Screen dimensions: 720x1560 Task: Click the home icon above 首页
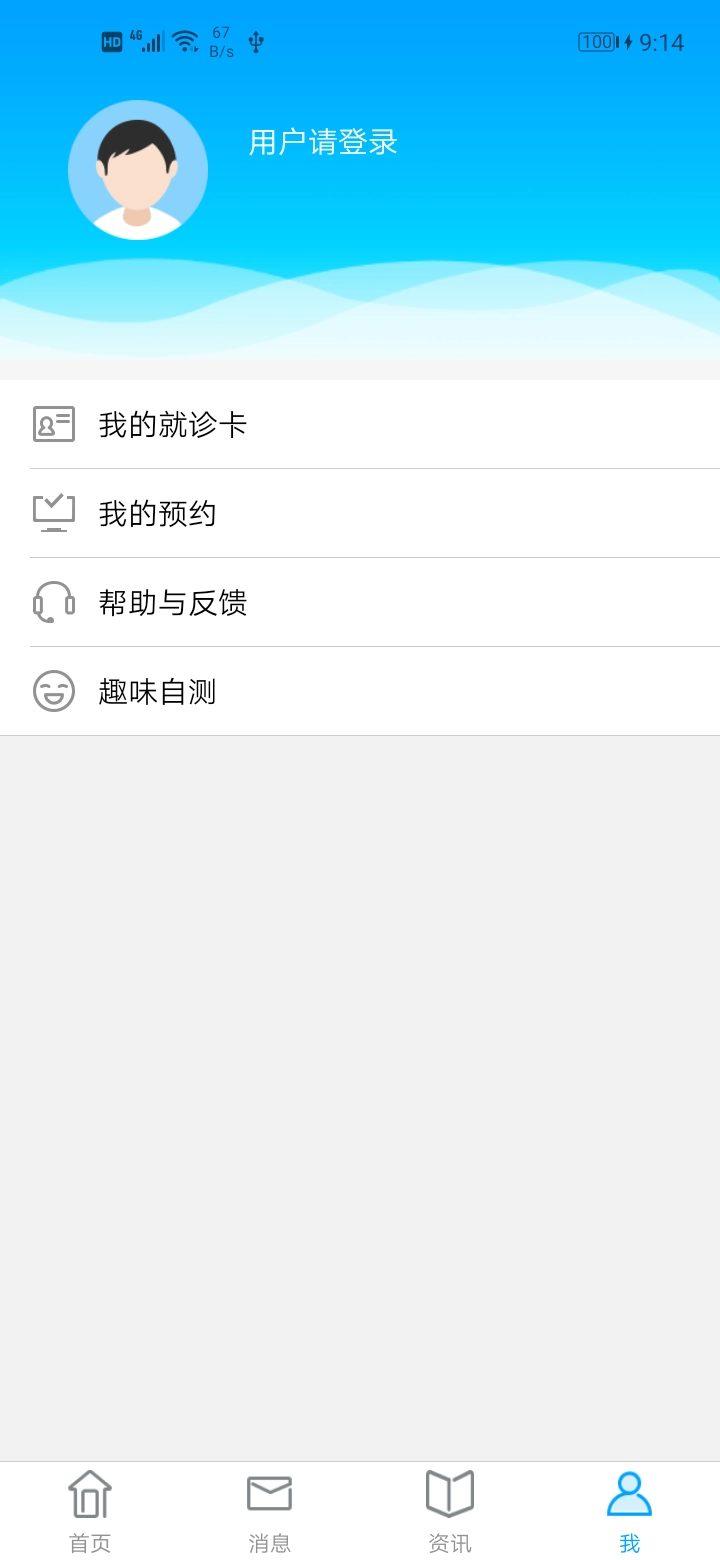point(89,1492)
